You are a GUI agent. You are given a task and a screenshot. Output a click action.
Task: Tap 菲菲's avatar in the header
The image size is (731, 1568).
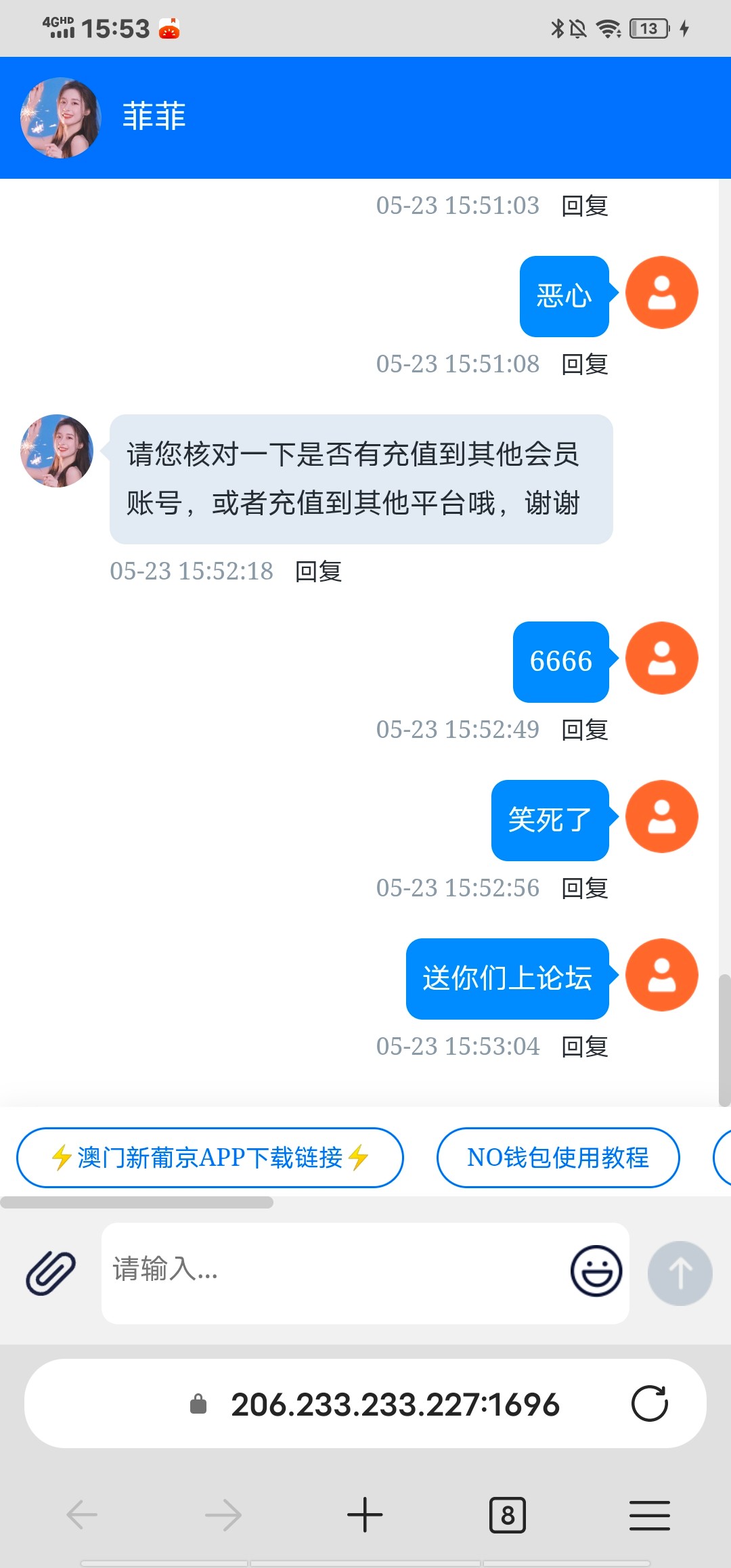60,118
